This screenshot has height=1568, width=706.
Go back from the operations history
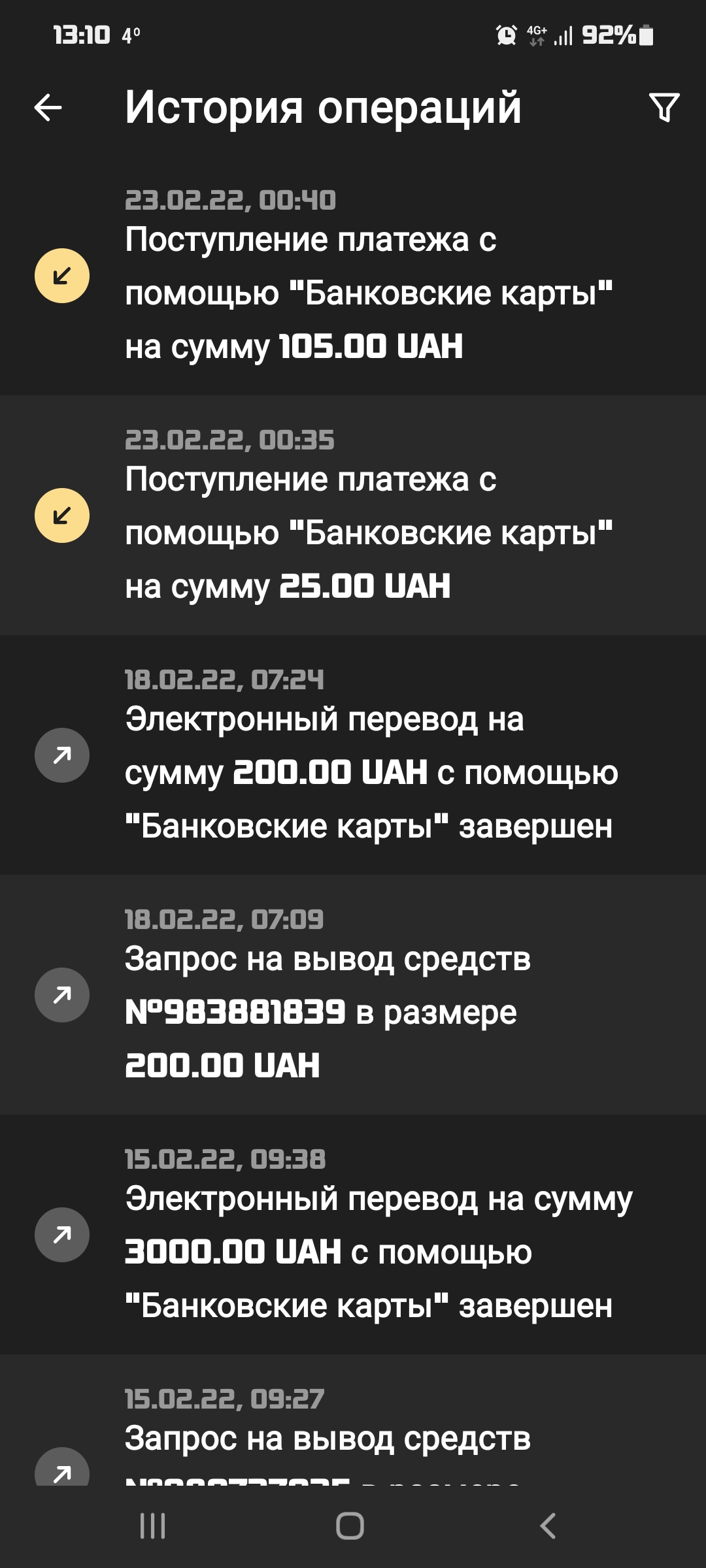[x=48, y=108]
